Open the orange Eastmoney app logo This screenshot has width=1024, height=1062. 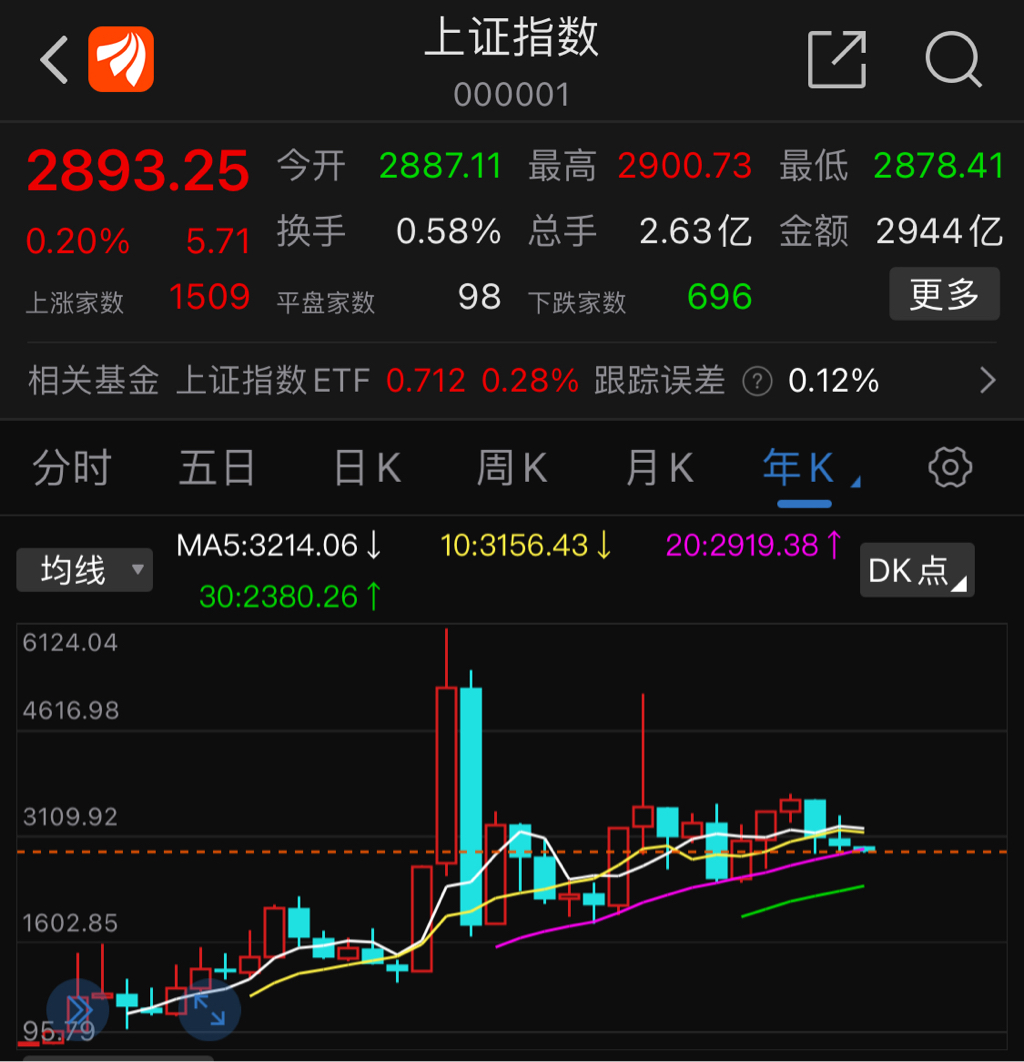click(x=121, y=59)
